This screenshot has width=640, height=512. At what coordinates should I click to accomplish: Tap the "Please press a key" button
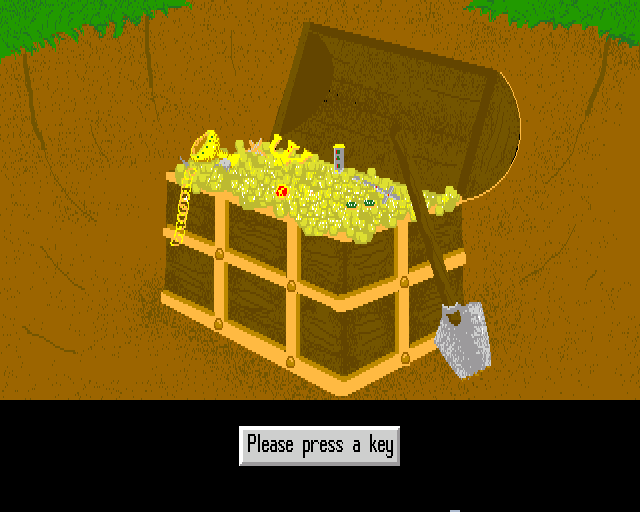pyautogui.click(x=320, y=445)
